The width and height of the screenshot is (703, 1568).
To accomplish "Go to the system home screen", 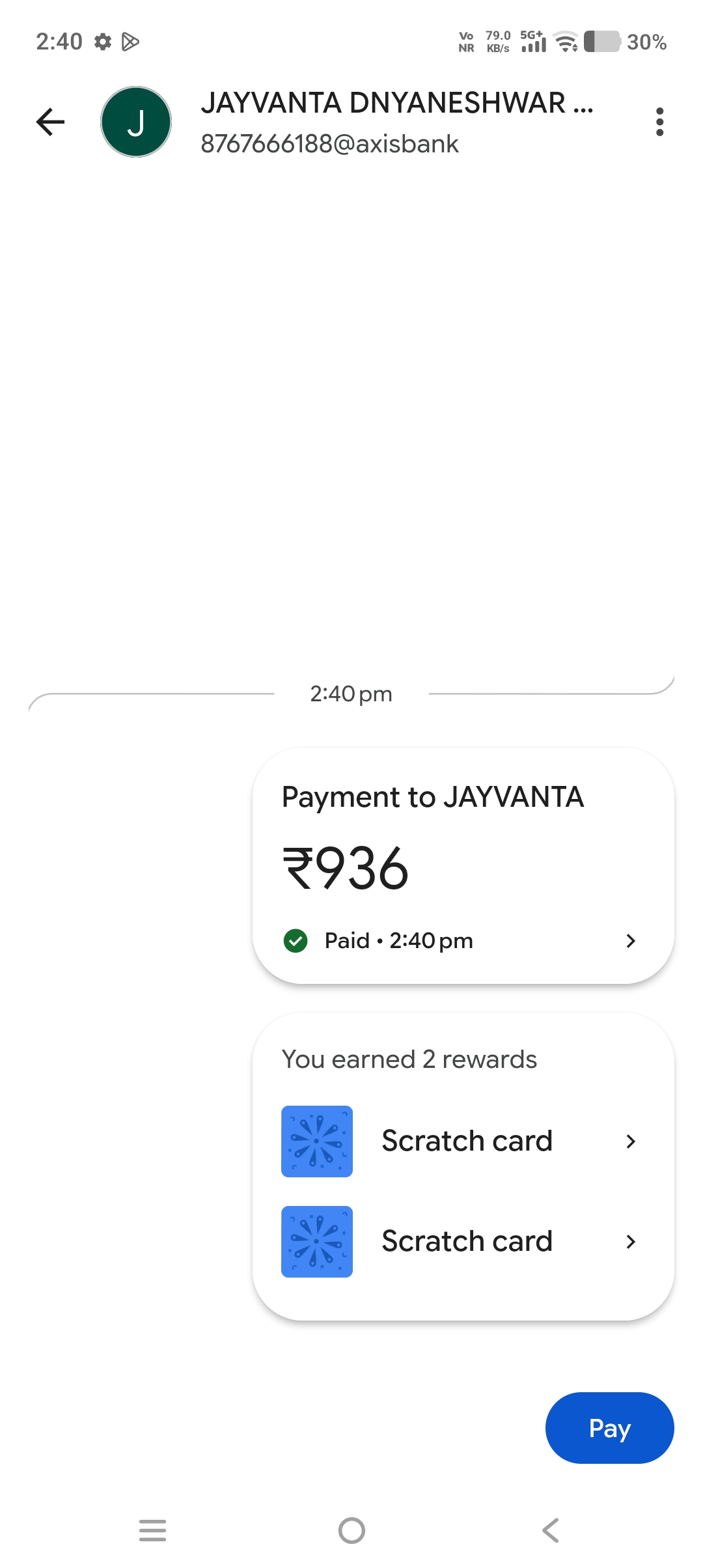I will tap(351, 1530).
